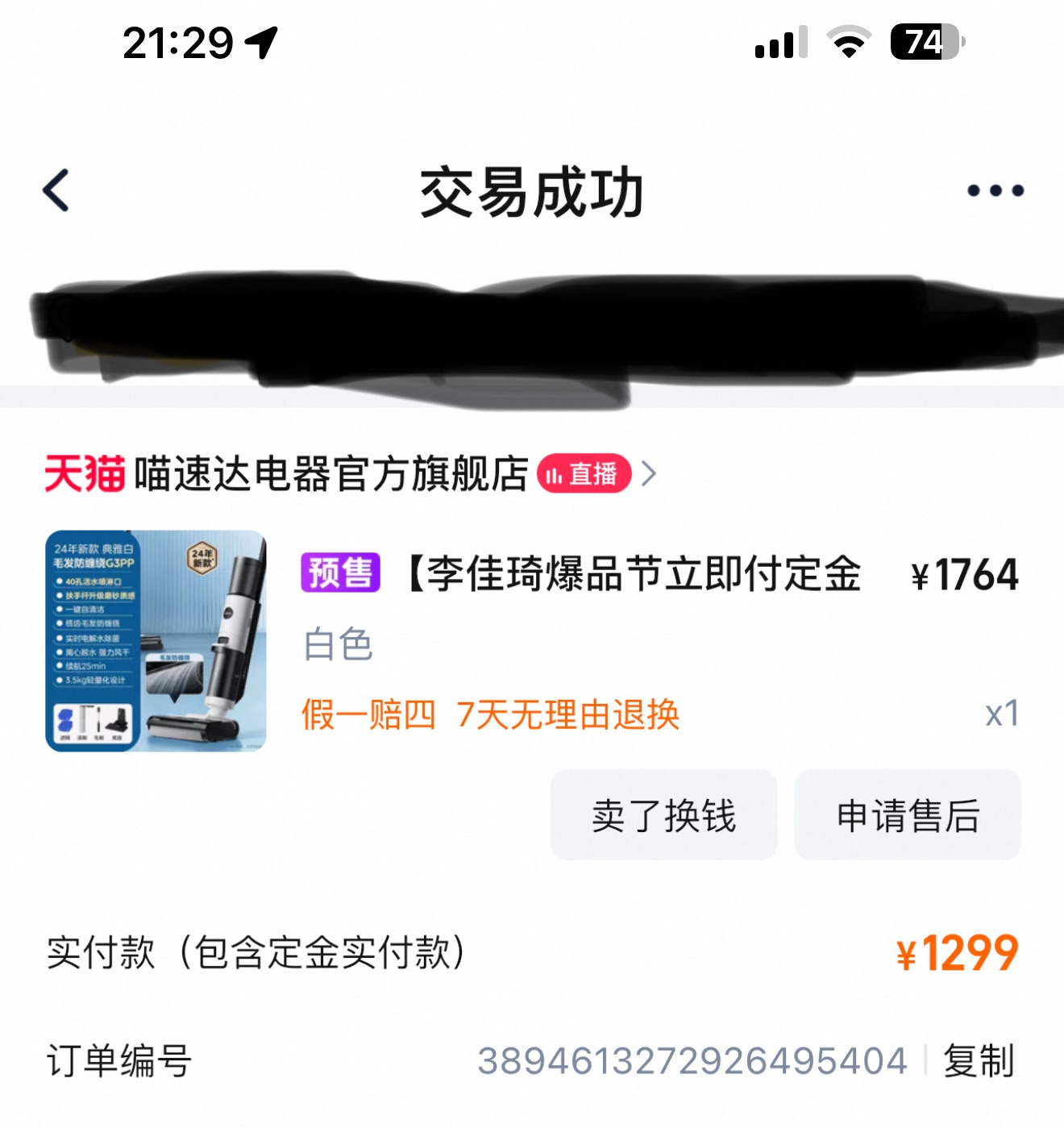Go back using the left arrow
Viewport: 1064px width, 1128px height.
pyautogui.click(x=56, y=191)
